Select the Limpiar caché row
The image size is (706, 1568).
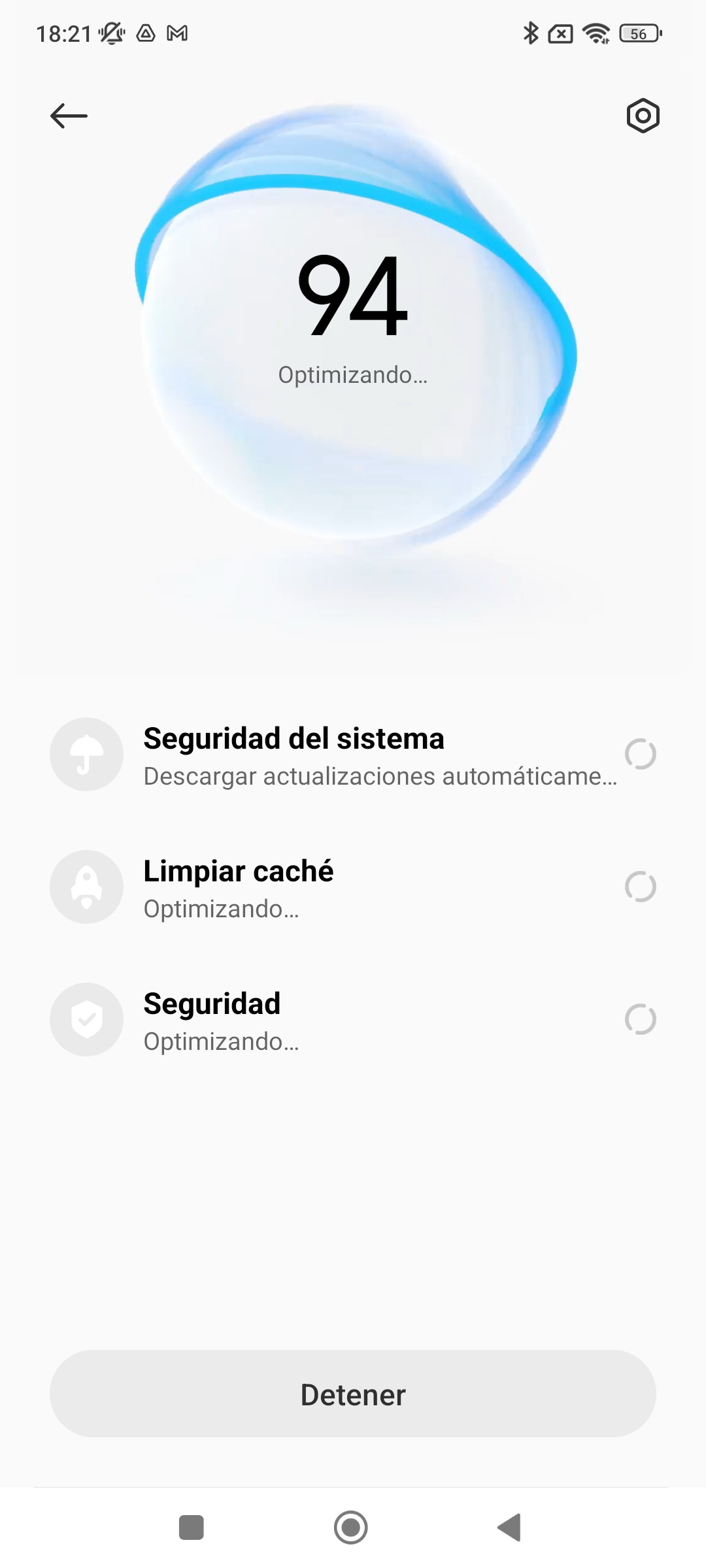353,887
